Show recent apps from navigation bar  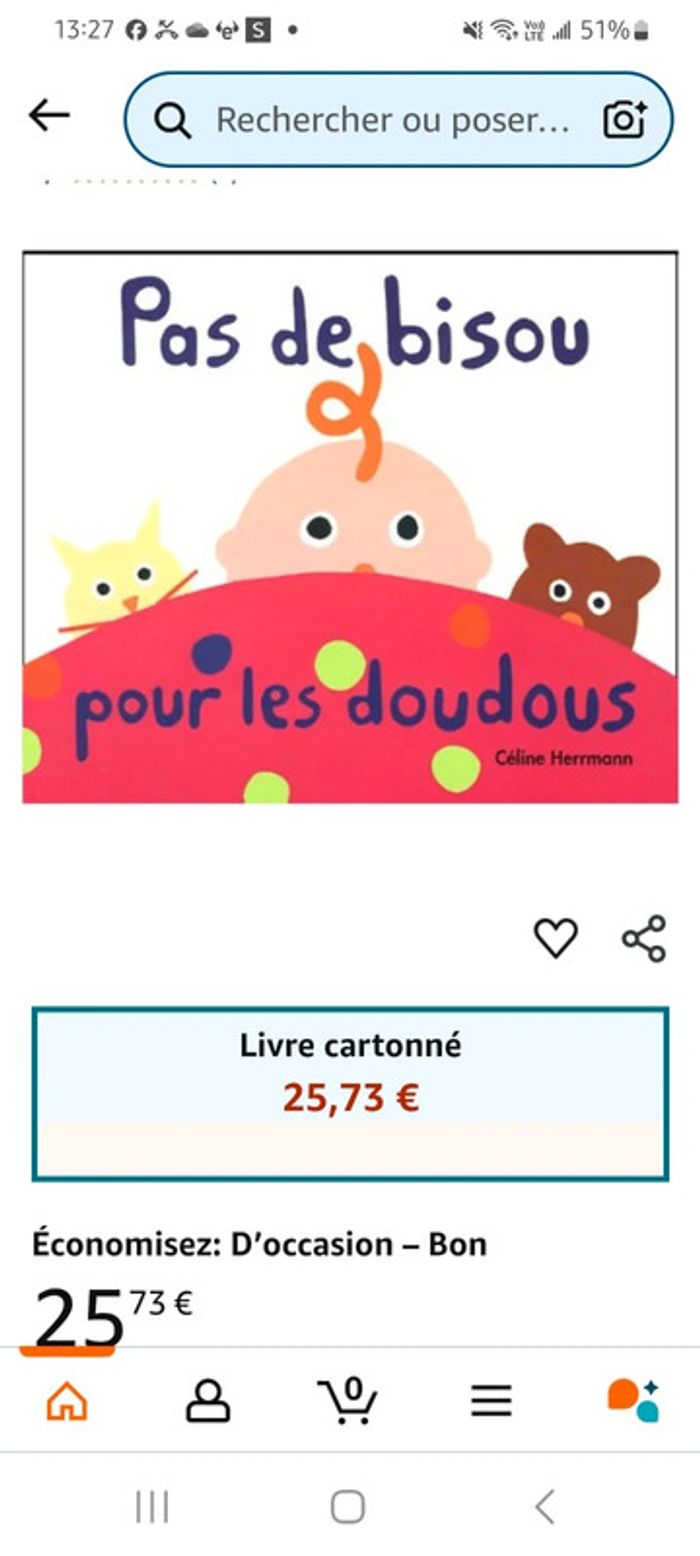coord(152,1507)
